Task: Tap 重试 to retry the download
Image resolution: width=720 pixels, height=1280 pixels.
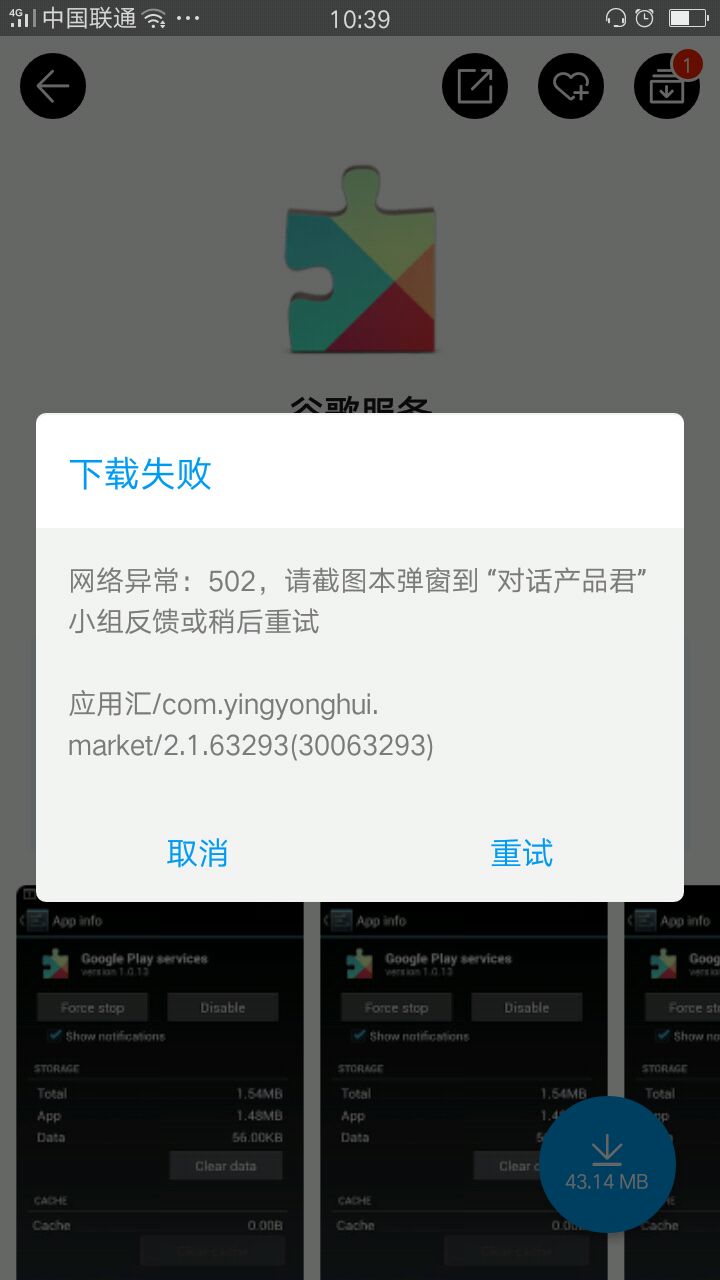Action: [521, 853]
